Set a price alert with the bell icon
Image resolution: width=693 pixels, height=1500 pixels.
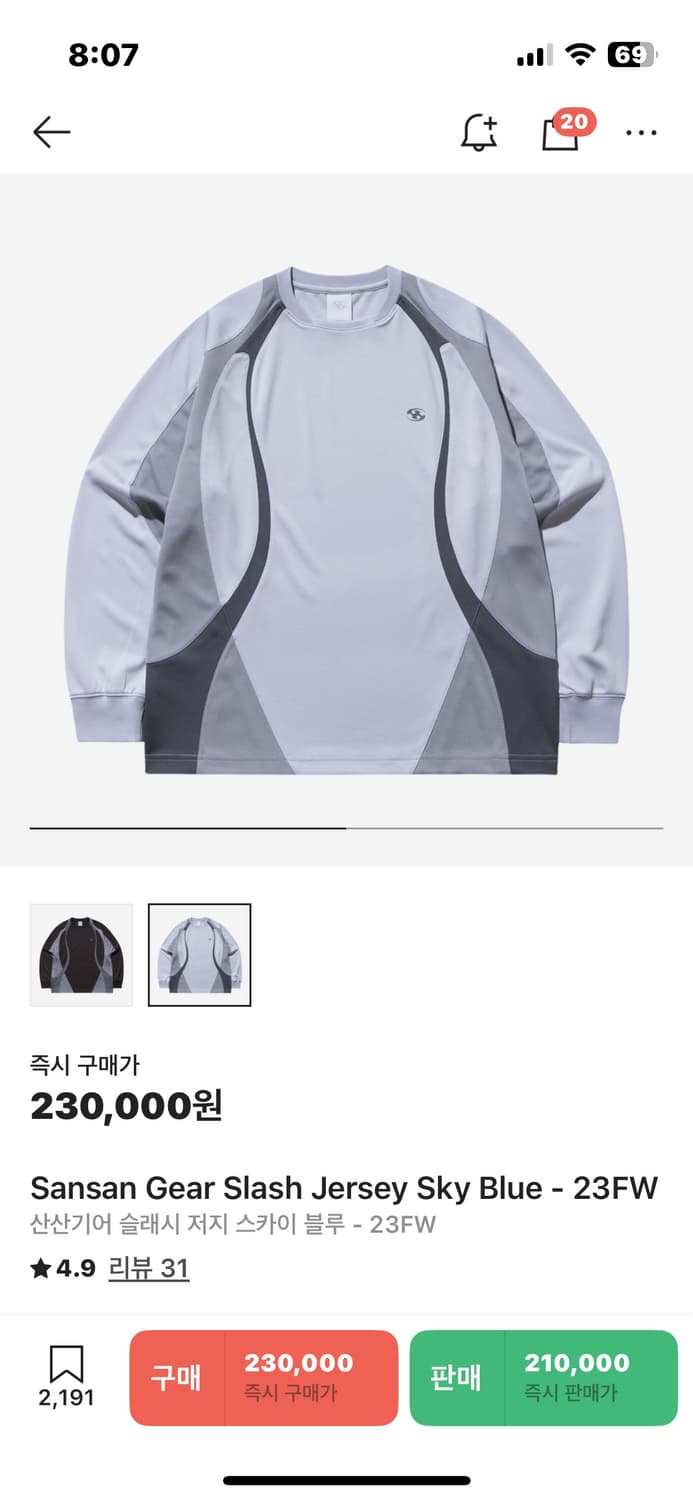pos(479,132)
